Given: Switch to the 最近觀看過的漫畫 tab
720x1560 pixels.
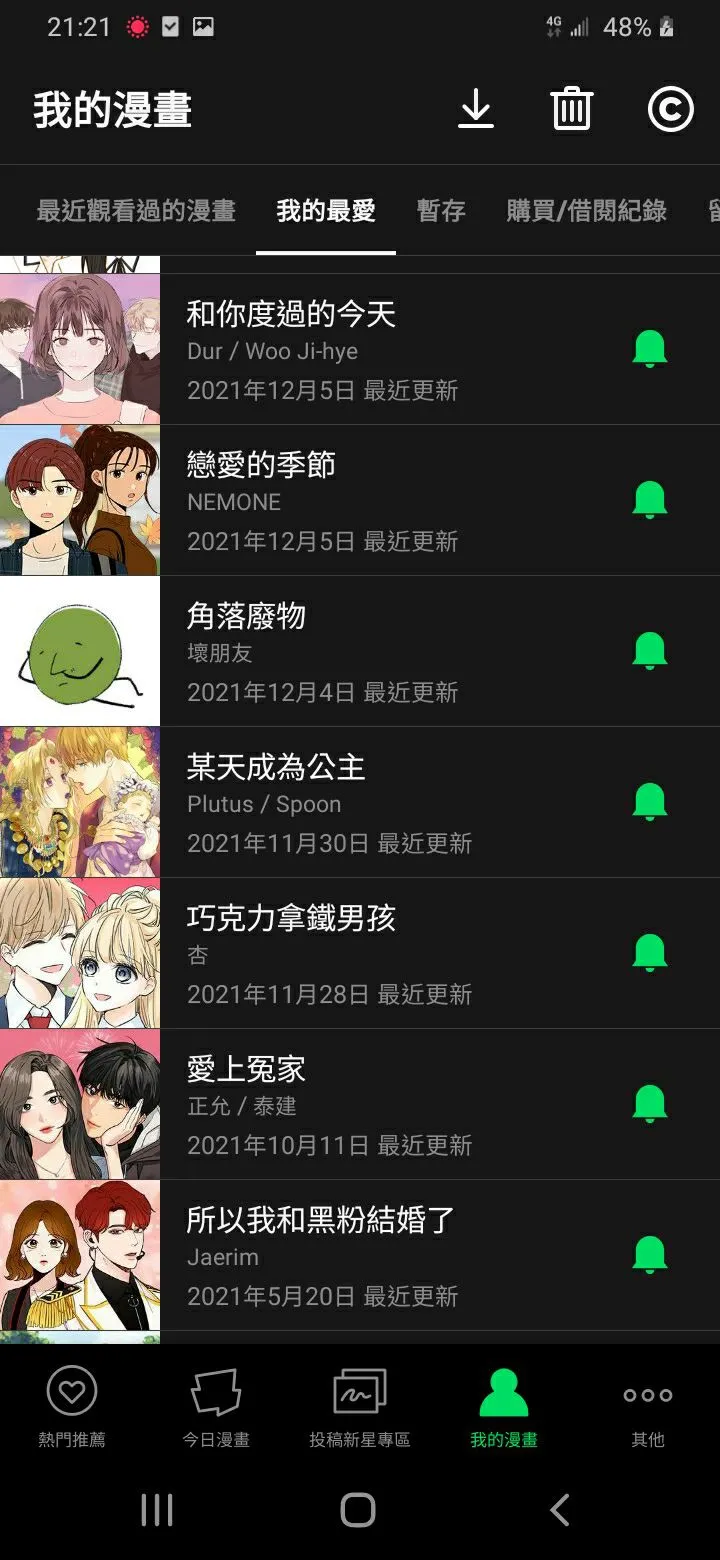Looking at the screenshot, I should tap(136, 211).
